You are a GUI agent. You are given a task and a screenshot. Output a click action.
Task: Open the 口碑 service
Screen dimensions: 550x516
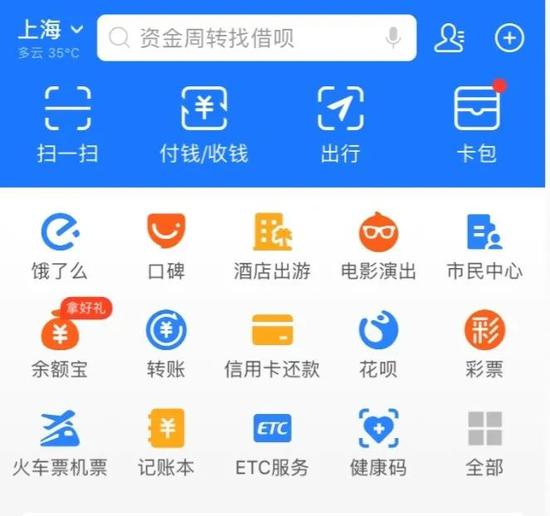pyautogui.click(x=166, y=247)
